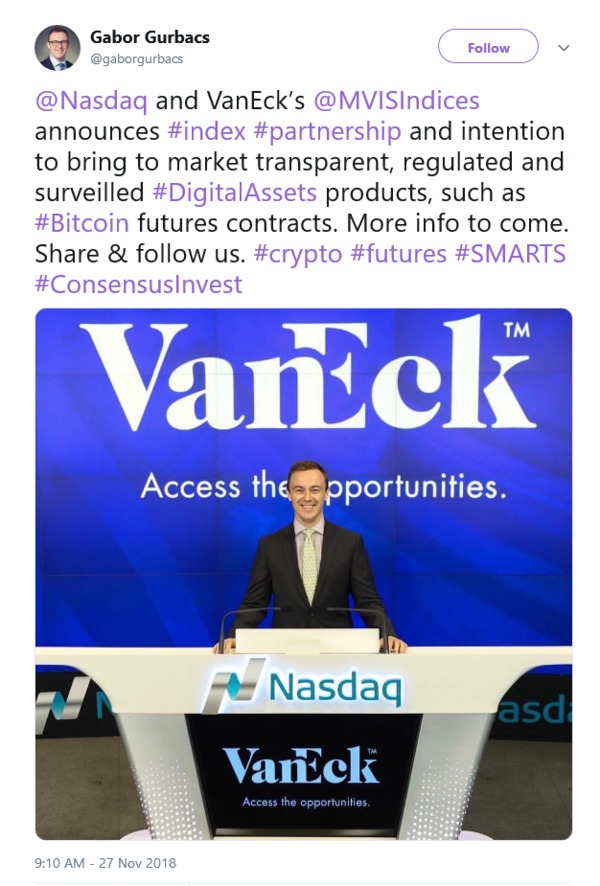Open the #Bitcoin hashtag
The image size is (600, 886).
pyautogui.click(x=82, y=222)
